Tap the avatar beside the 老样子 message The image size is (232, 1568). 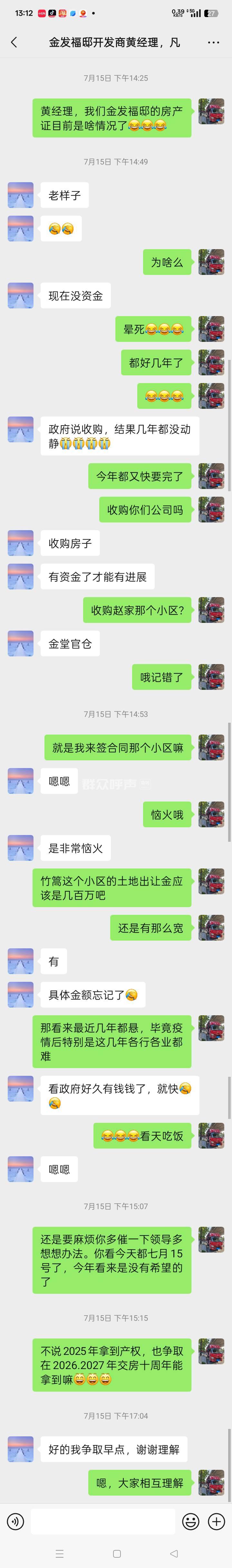21,195
